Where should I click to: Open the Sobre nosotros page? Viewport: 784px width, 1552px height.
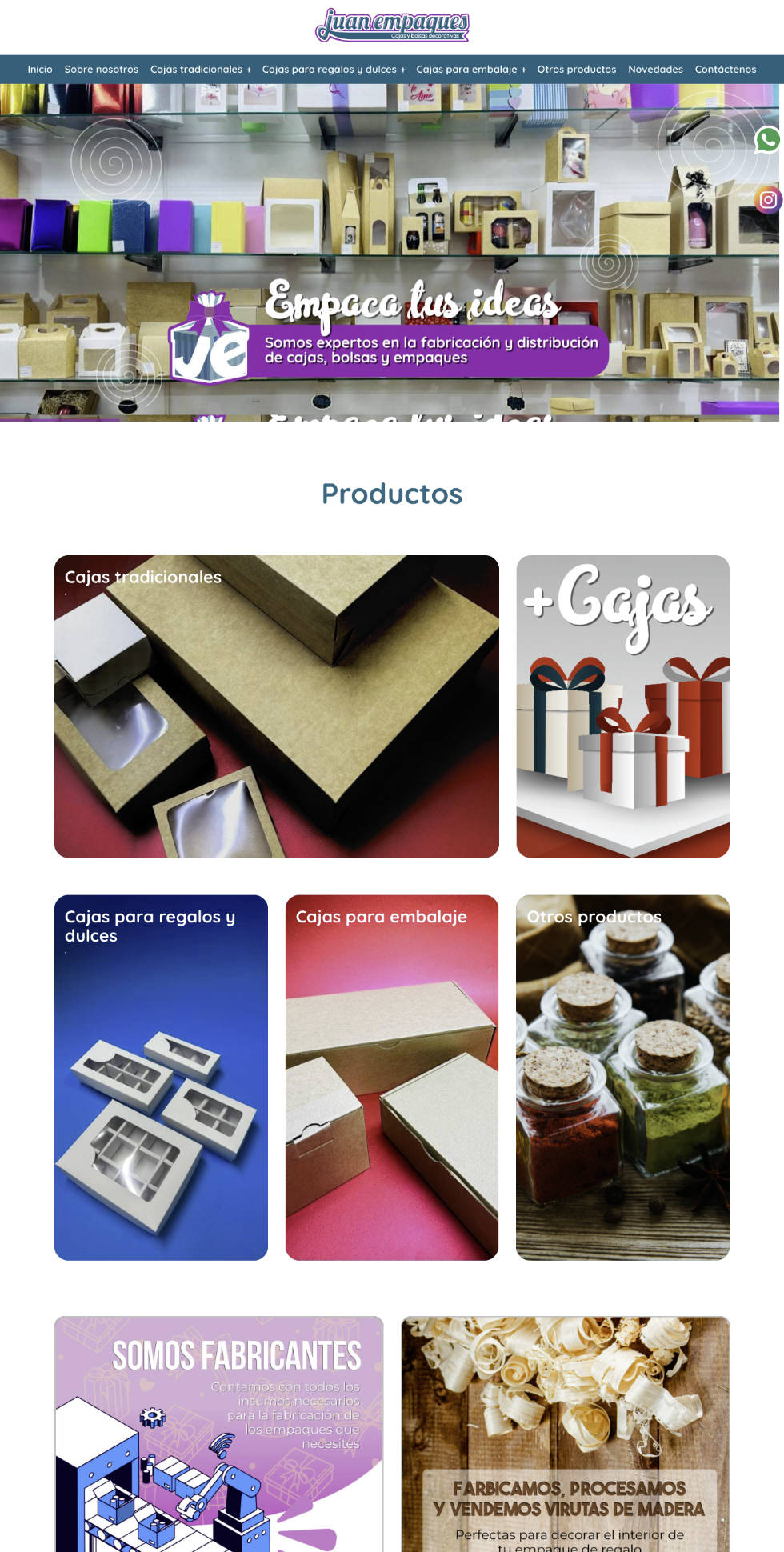102,70
